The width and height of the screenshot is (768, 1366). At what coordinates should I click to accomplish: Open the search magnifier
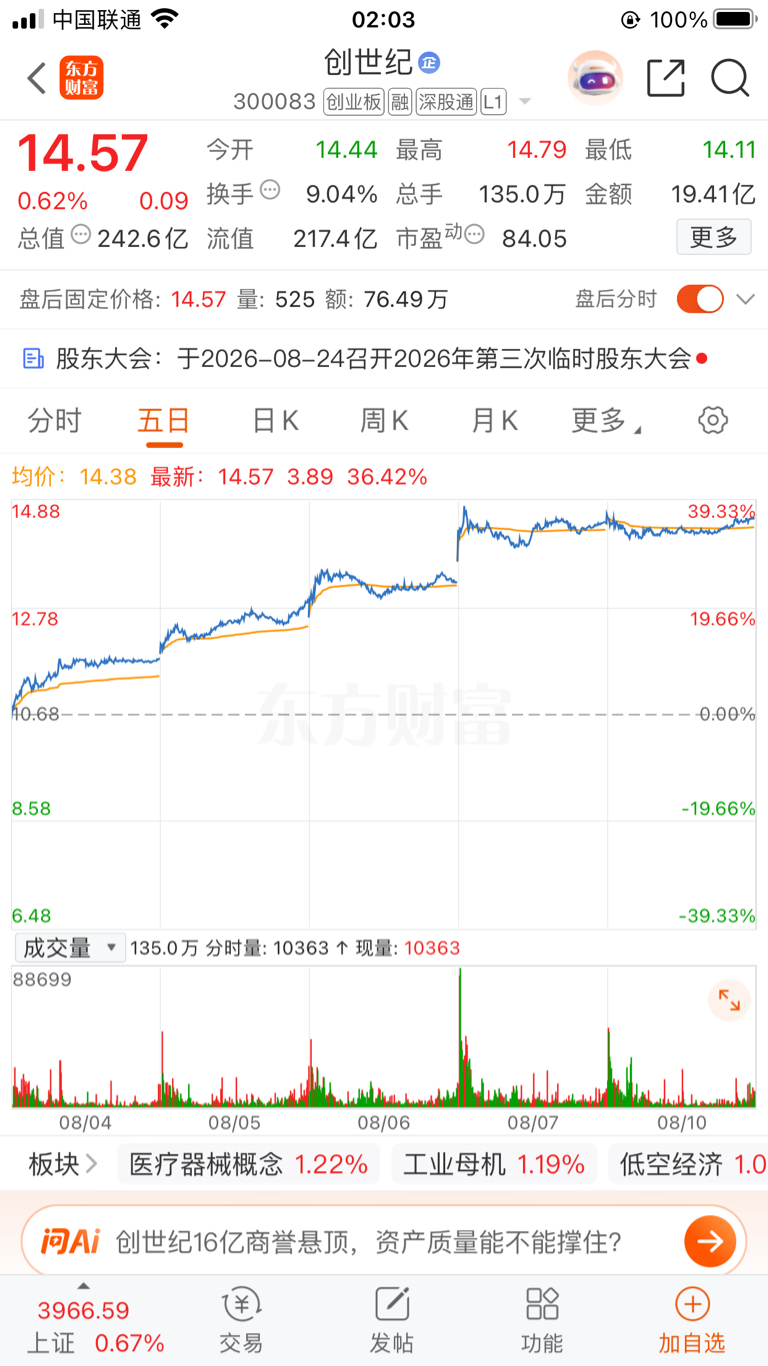[x=730, y=78]
